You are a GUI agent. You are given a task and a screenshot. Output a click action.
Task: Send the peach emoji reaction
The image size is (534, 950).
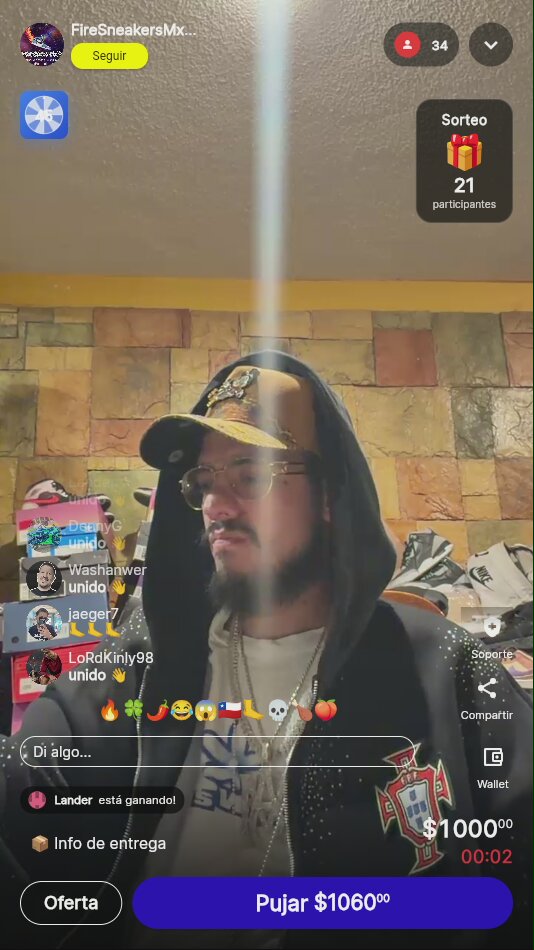click(325, 710)
